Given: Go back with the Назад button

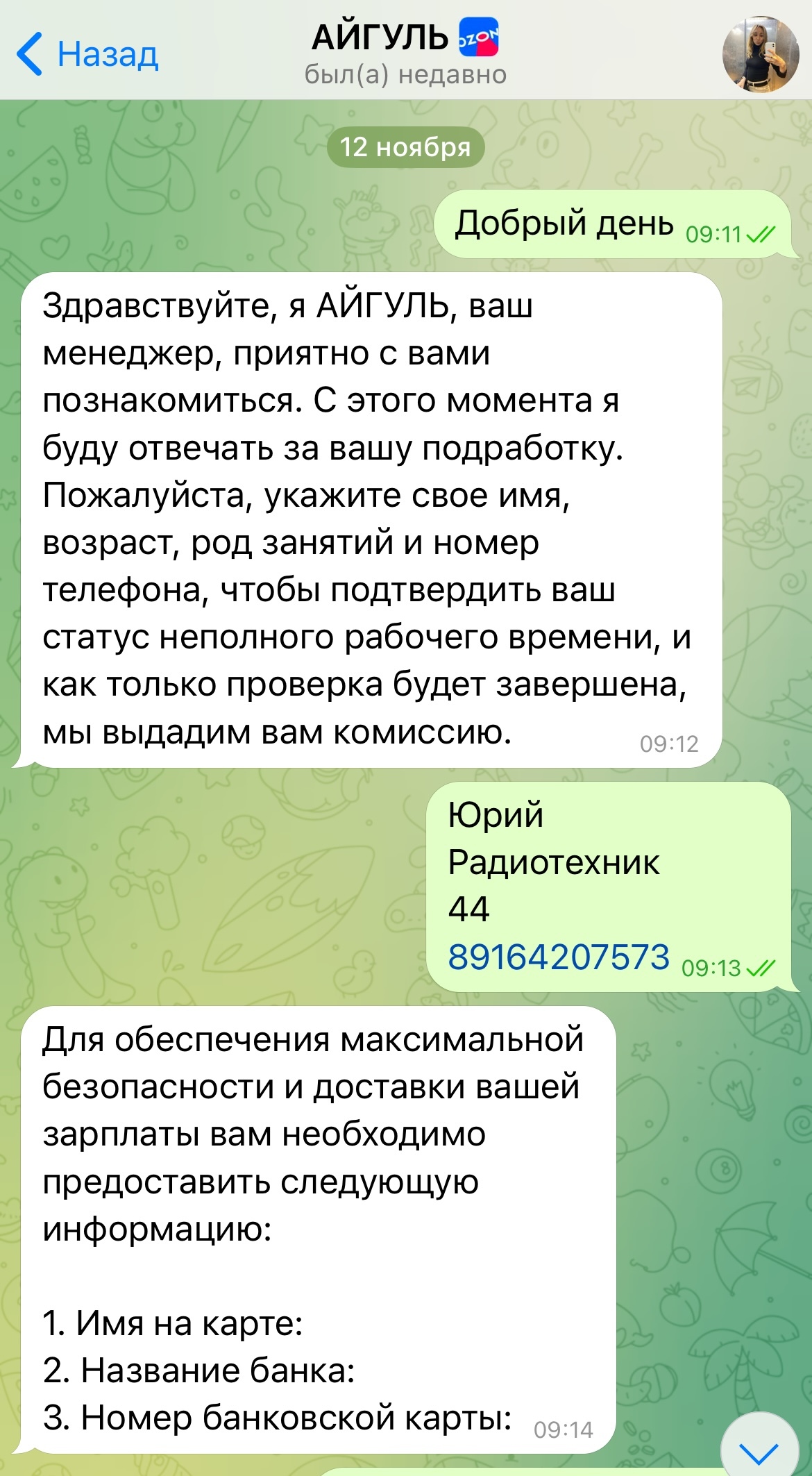Looking at the screenshot, I should pos(87,54).
